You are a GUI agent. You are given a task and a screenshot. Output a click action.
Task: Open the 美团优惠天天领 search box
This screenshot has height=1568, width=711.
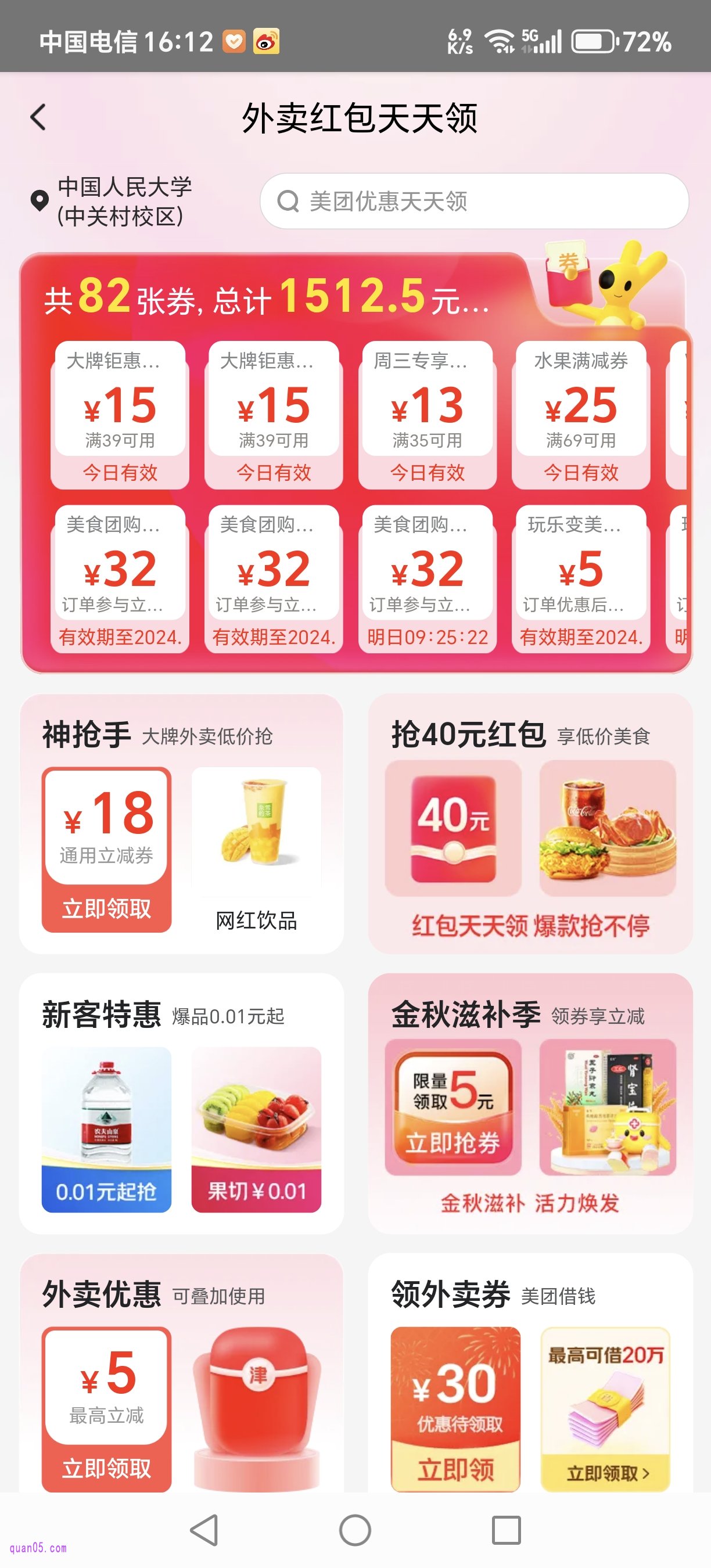(473, 201)
